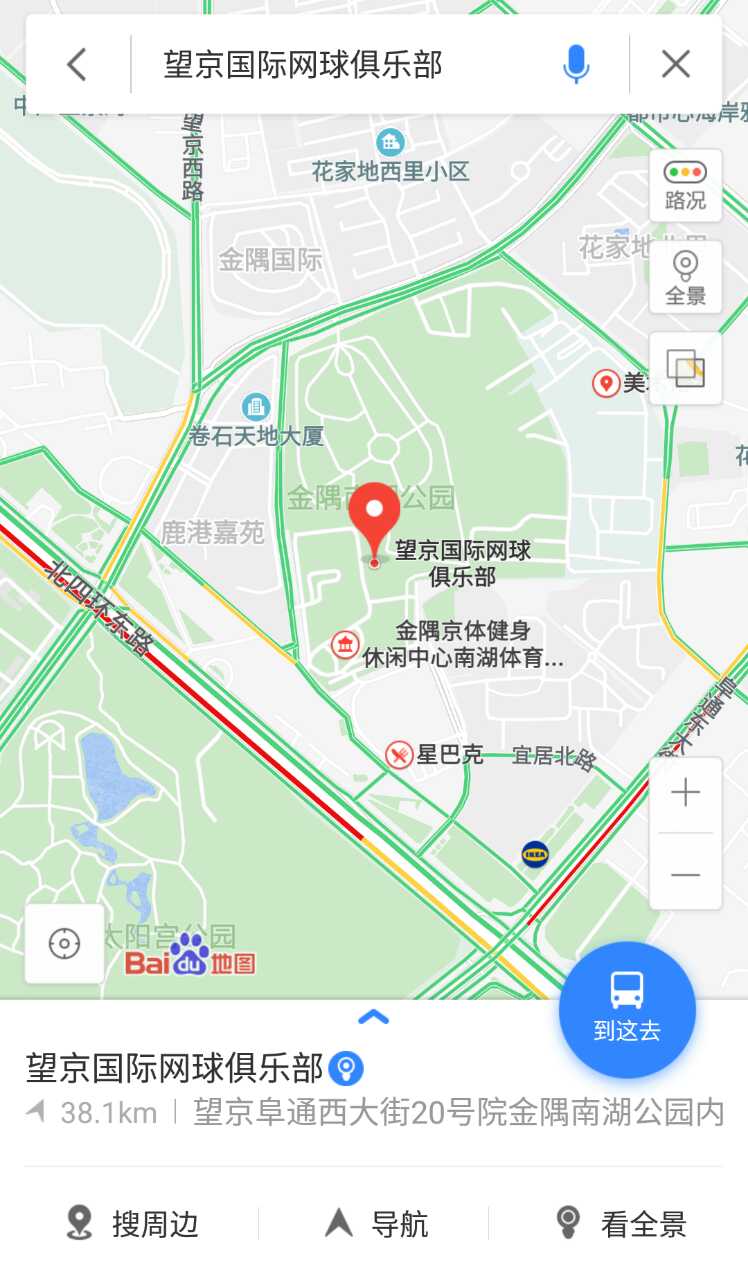Tap the voice search microphone icon
This screenshot has width=748, height=1280.
point(577,63)
